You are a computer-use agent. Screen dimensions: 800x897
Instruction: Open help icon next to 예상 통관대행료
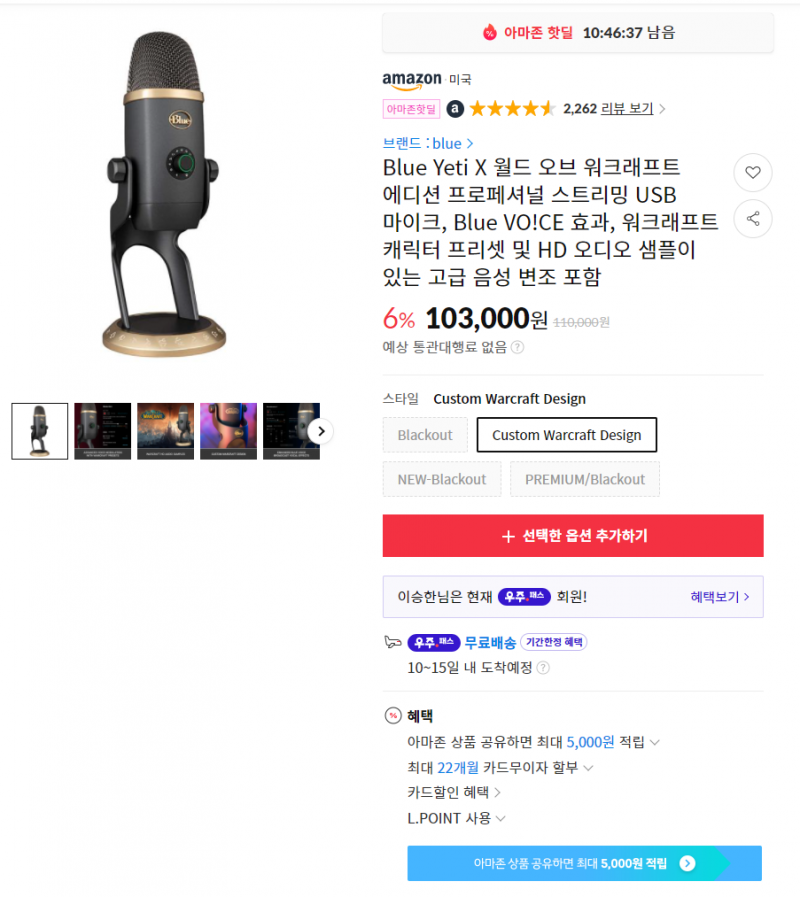(x=517, y=348)
